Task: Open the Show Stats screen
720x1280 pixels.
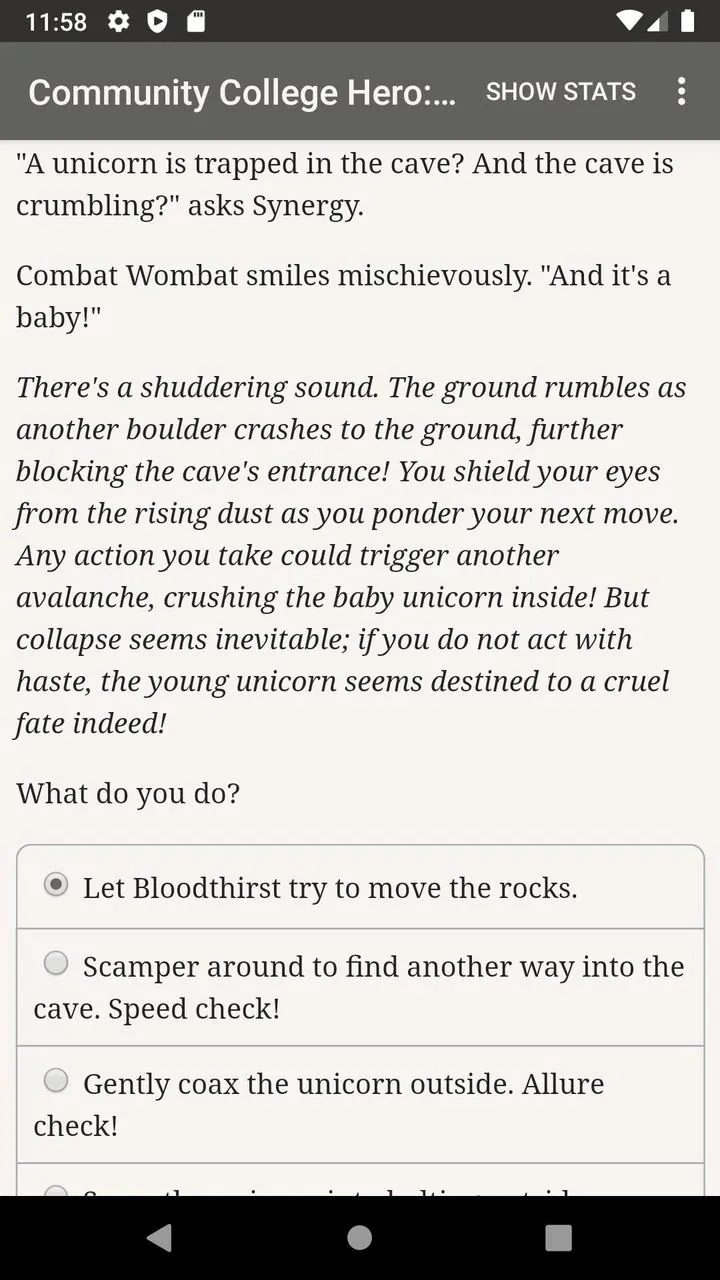Action: 560,91
